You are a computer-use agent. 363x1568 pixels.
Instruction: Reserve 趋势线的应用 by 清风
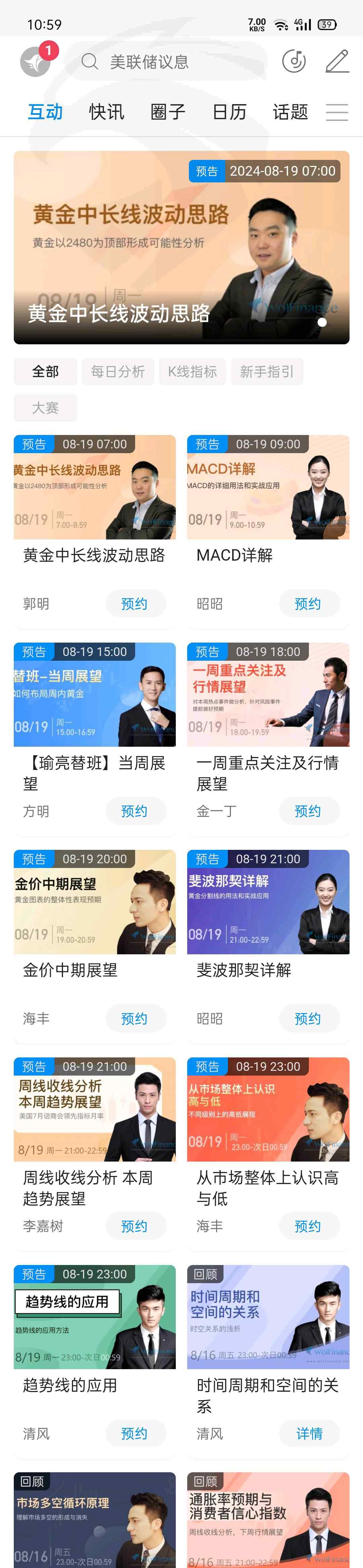134,1434
